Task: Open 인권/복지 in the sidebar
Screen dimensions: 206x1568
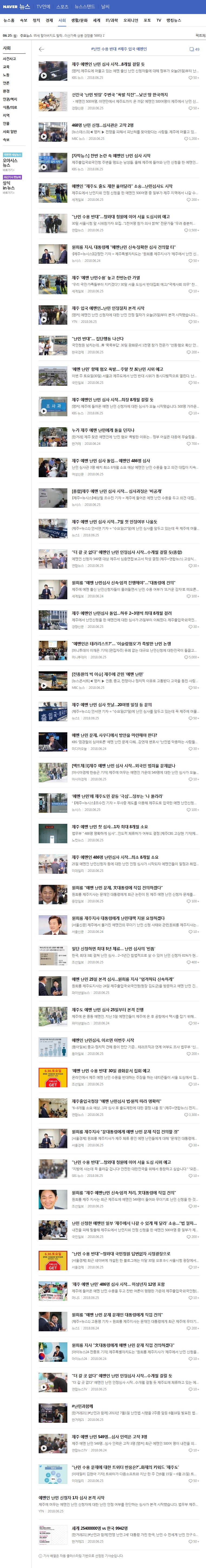Action: coord(10,99)
